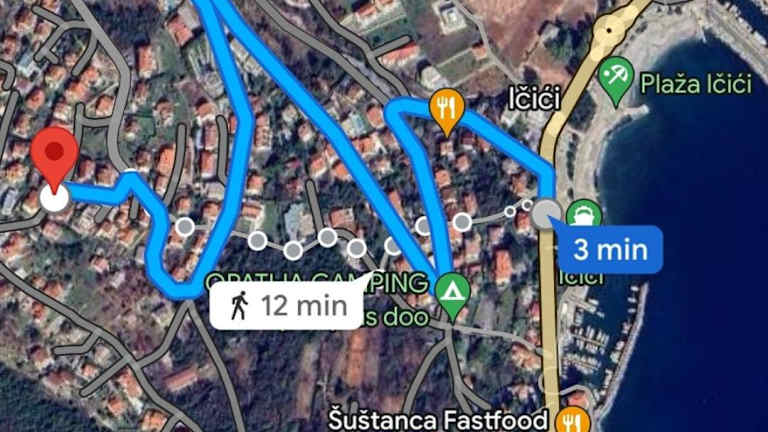Open the Plaža Ičići beach marker

613,76
